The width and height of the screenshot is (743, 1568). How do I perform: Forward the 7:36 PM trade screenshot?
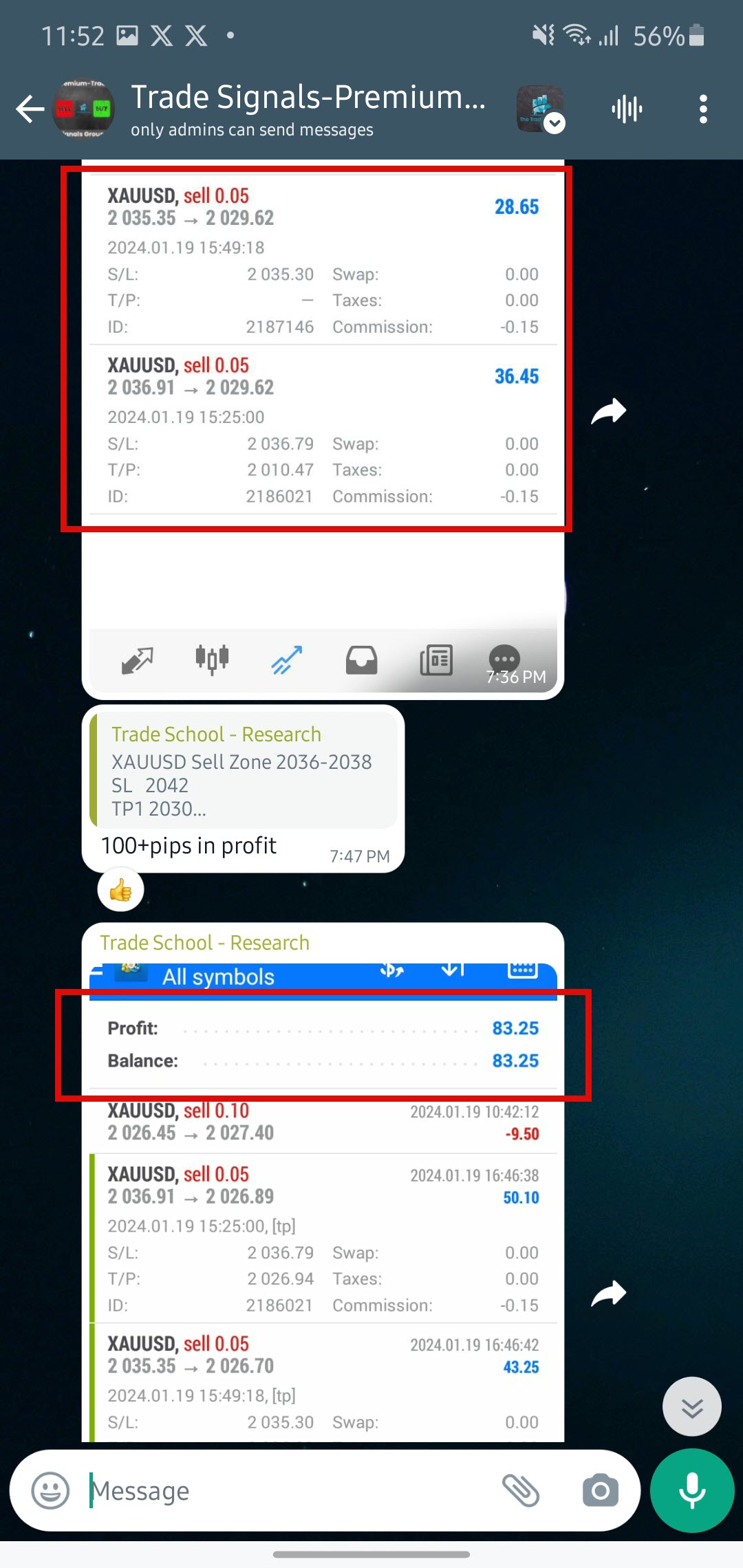click(x=609, y=411)
